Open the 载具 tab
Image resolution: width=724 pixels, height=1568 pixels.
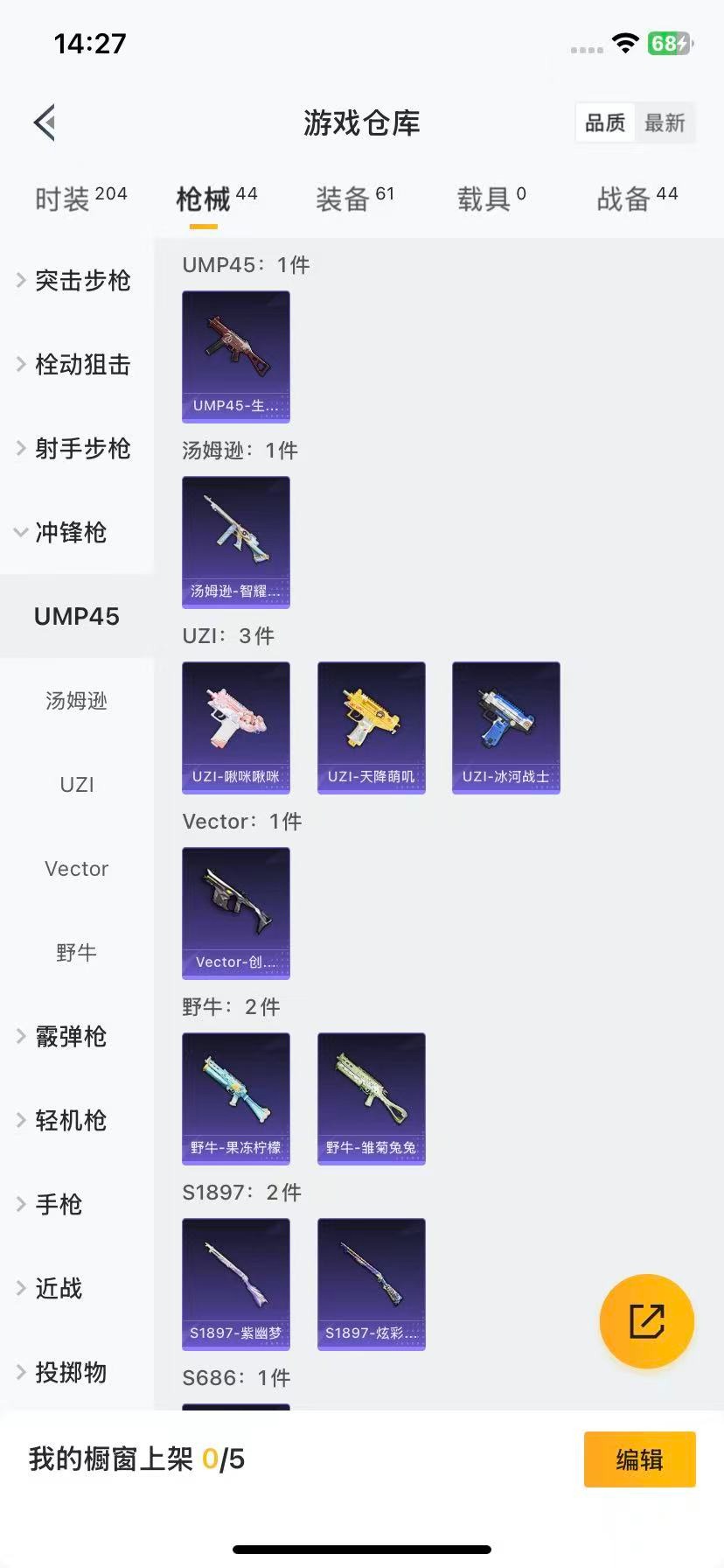[491, 199]
